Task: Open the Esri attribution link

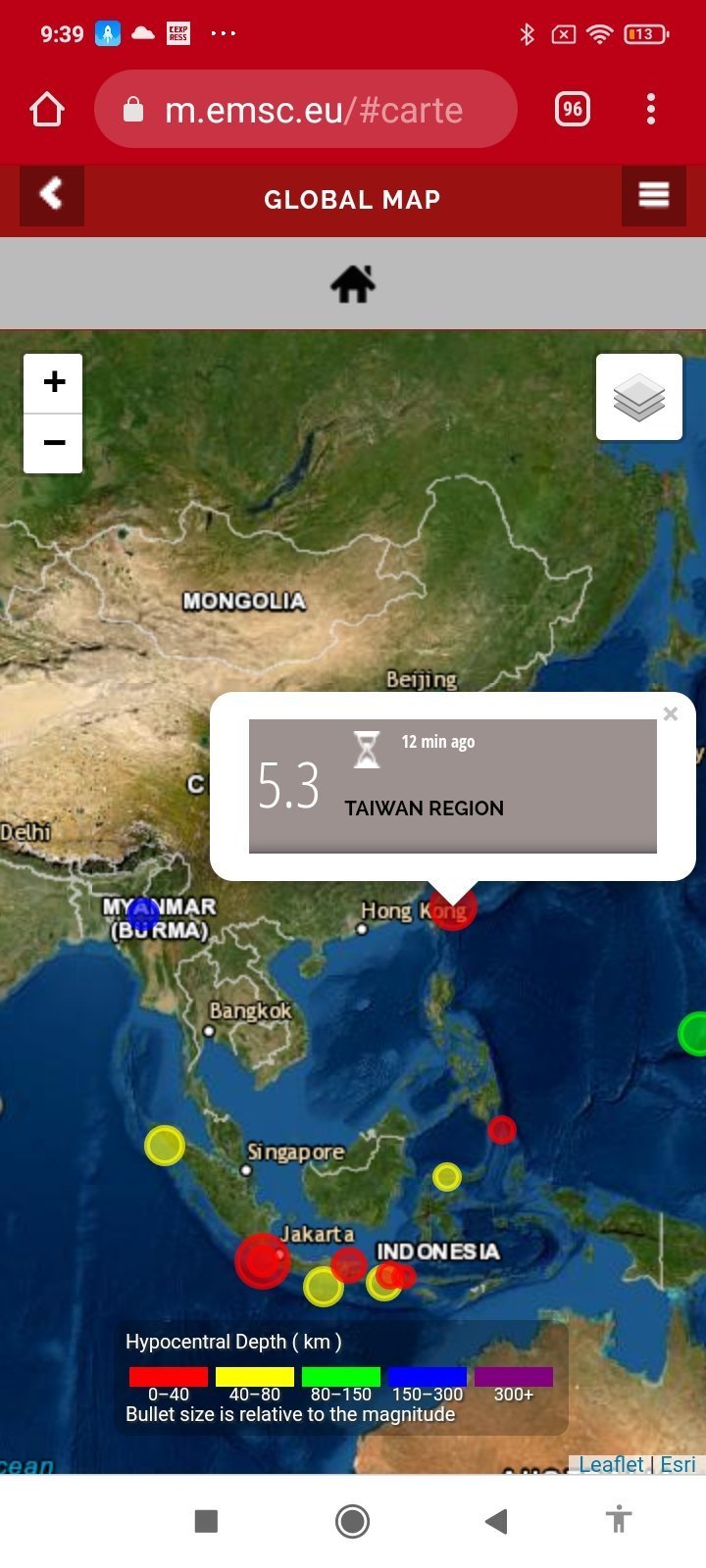Action: point(678,1464)
